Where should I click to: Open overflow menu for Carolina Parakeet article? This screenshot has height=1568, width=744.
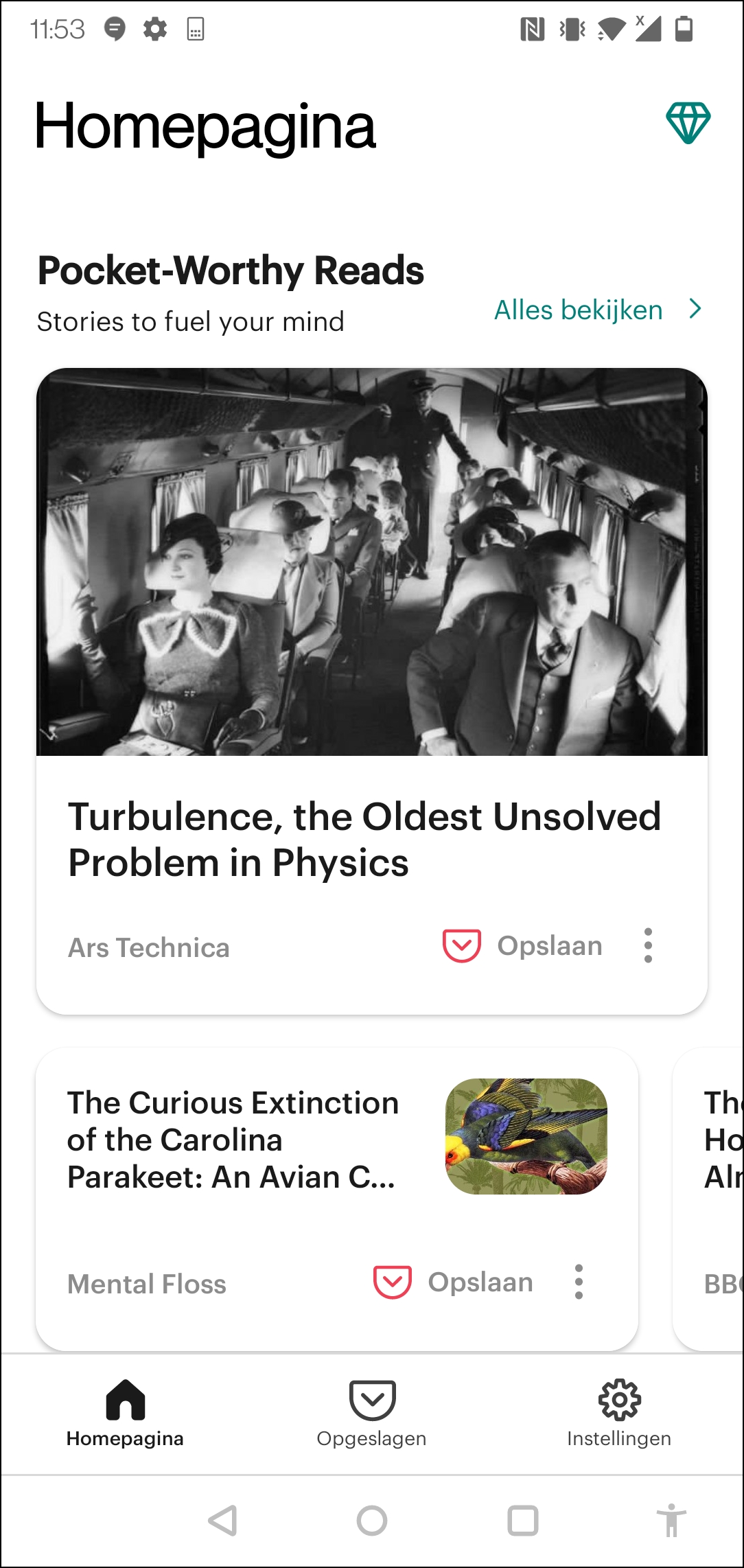coord(579,1282)
